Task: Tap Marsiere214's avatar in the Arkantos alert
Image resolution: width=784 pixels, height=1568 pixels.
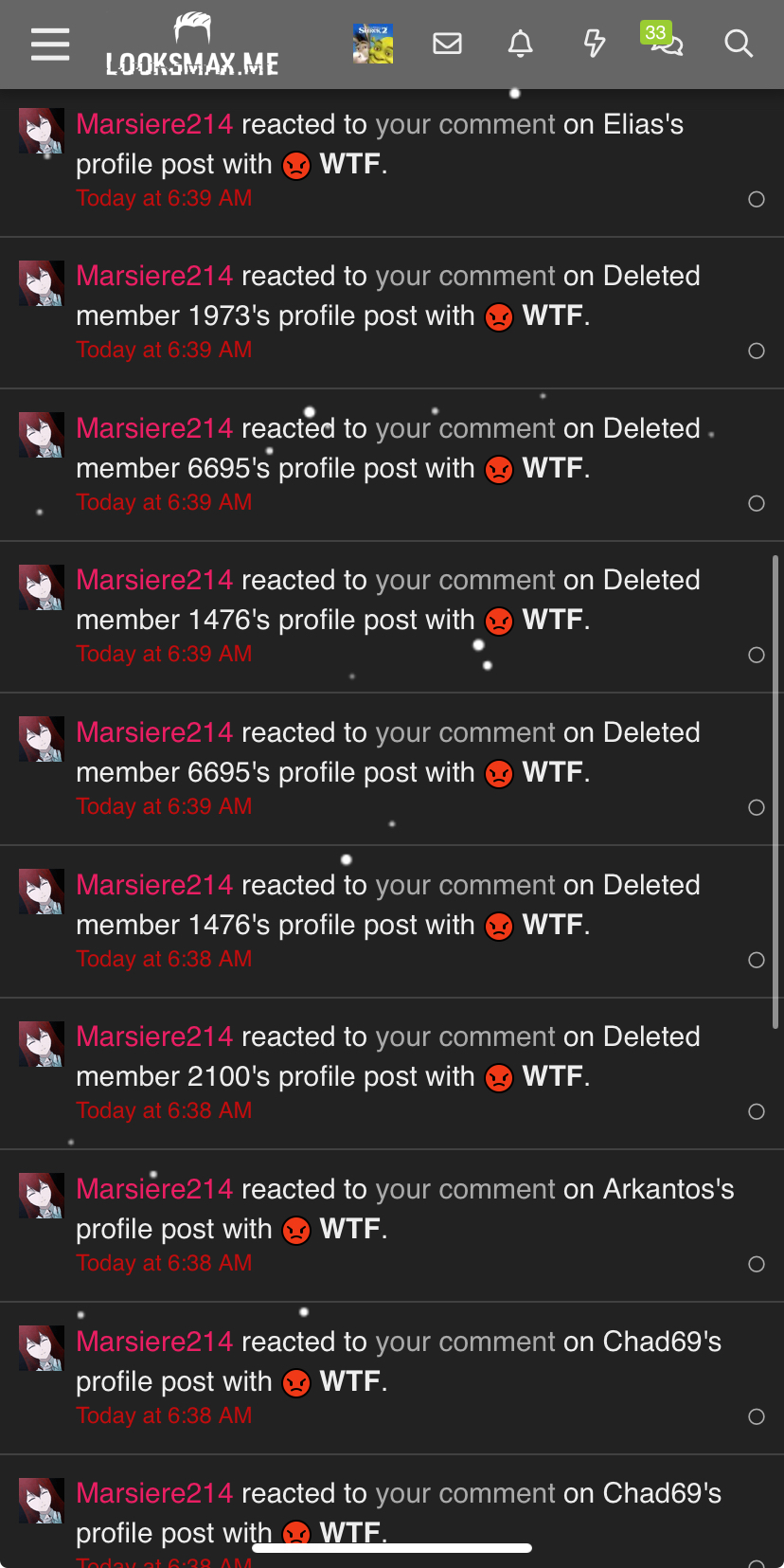Action: (42, 1196)
